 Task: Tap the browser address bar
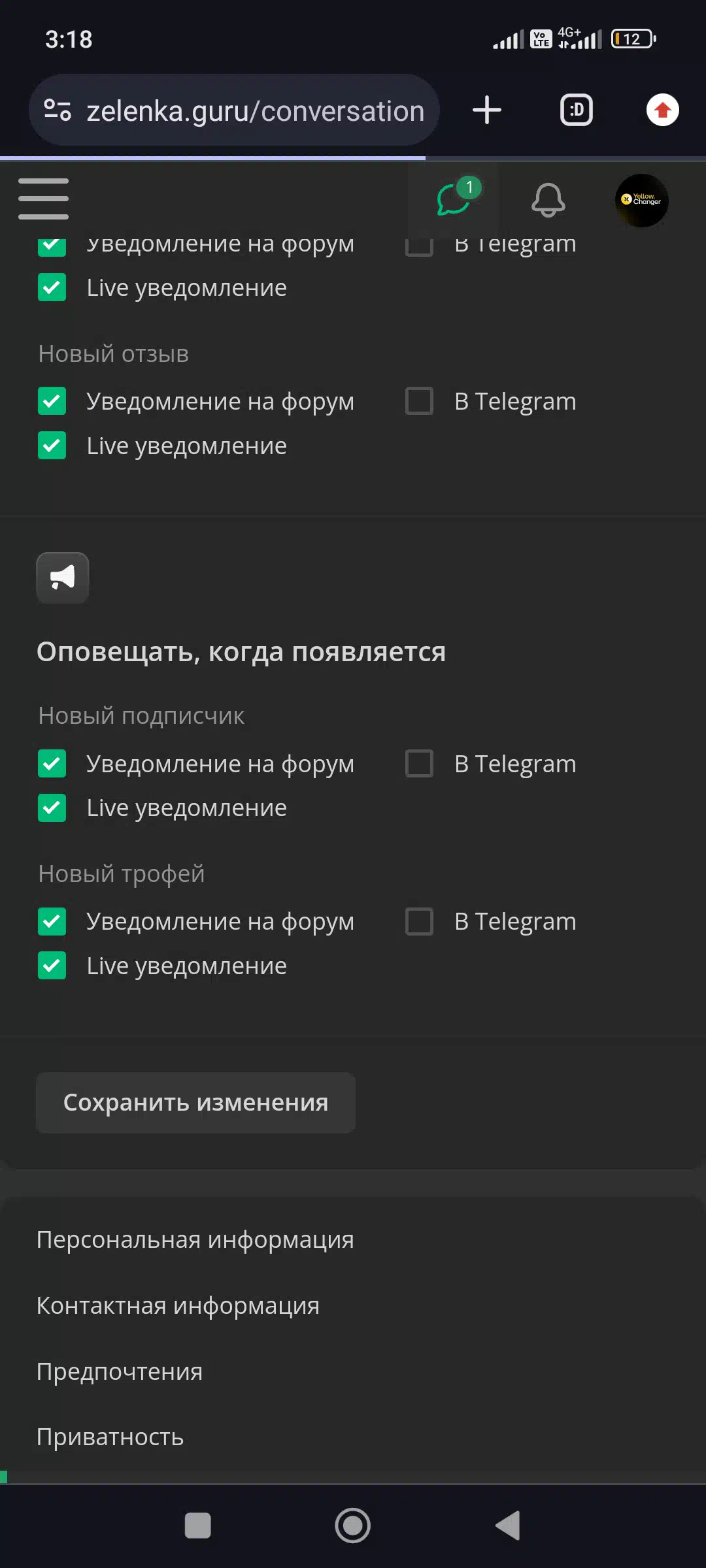pos(234,110)
